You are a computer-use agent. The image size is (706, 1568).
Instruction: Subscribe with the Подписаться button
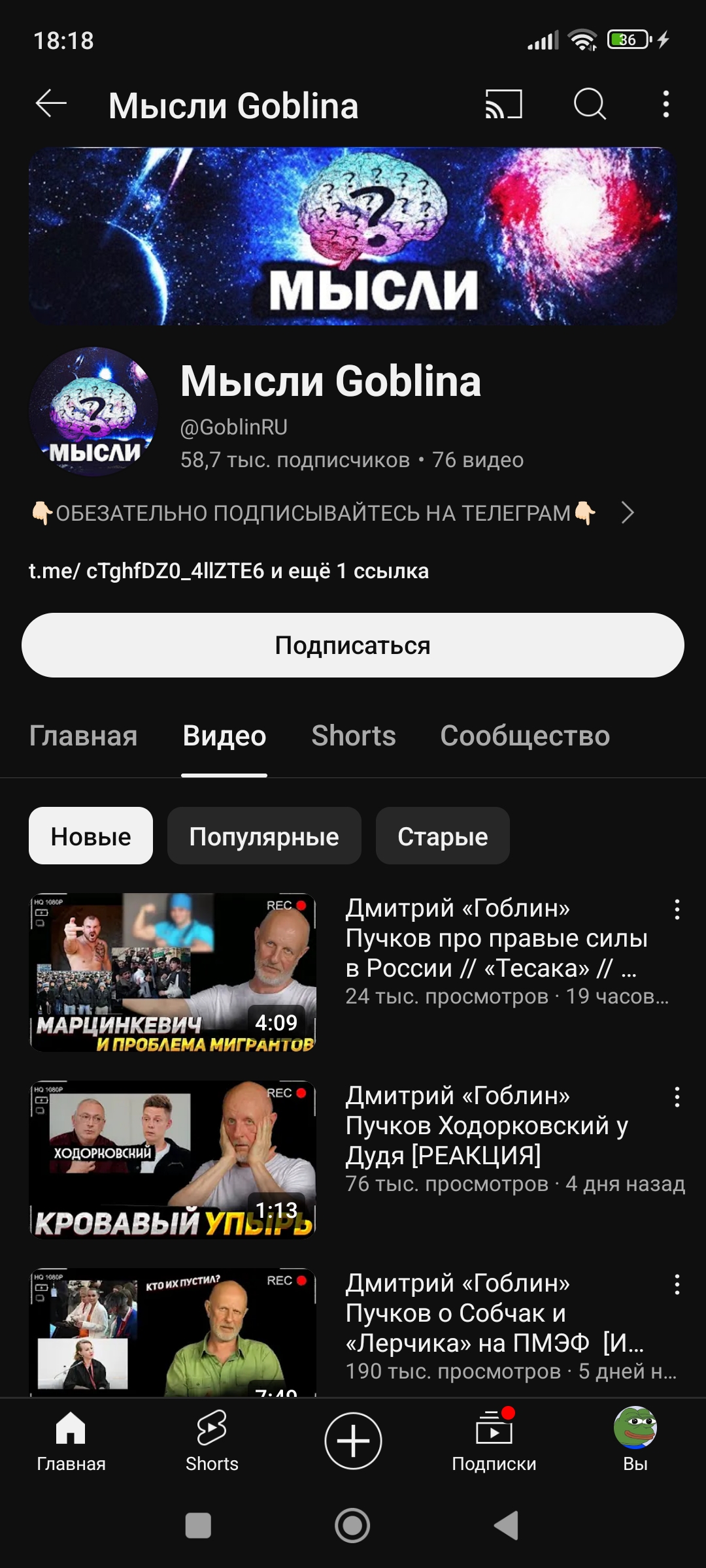pos(353,645)
